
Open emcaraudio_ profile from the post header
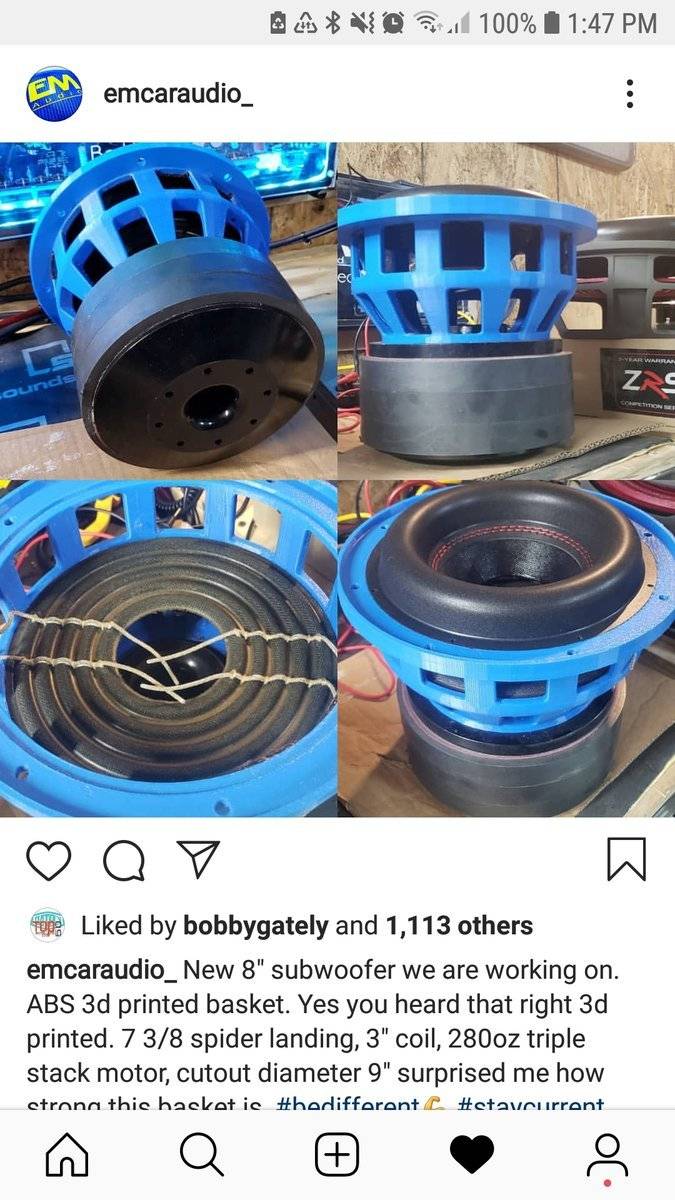point(178,95)
